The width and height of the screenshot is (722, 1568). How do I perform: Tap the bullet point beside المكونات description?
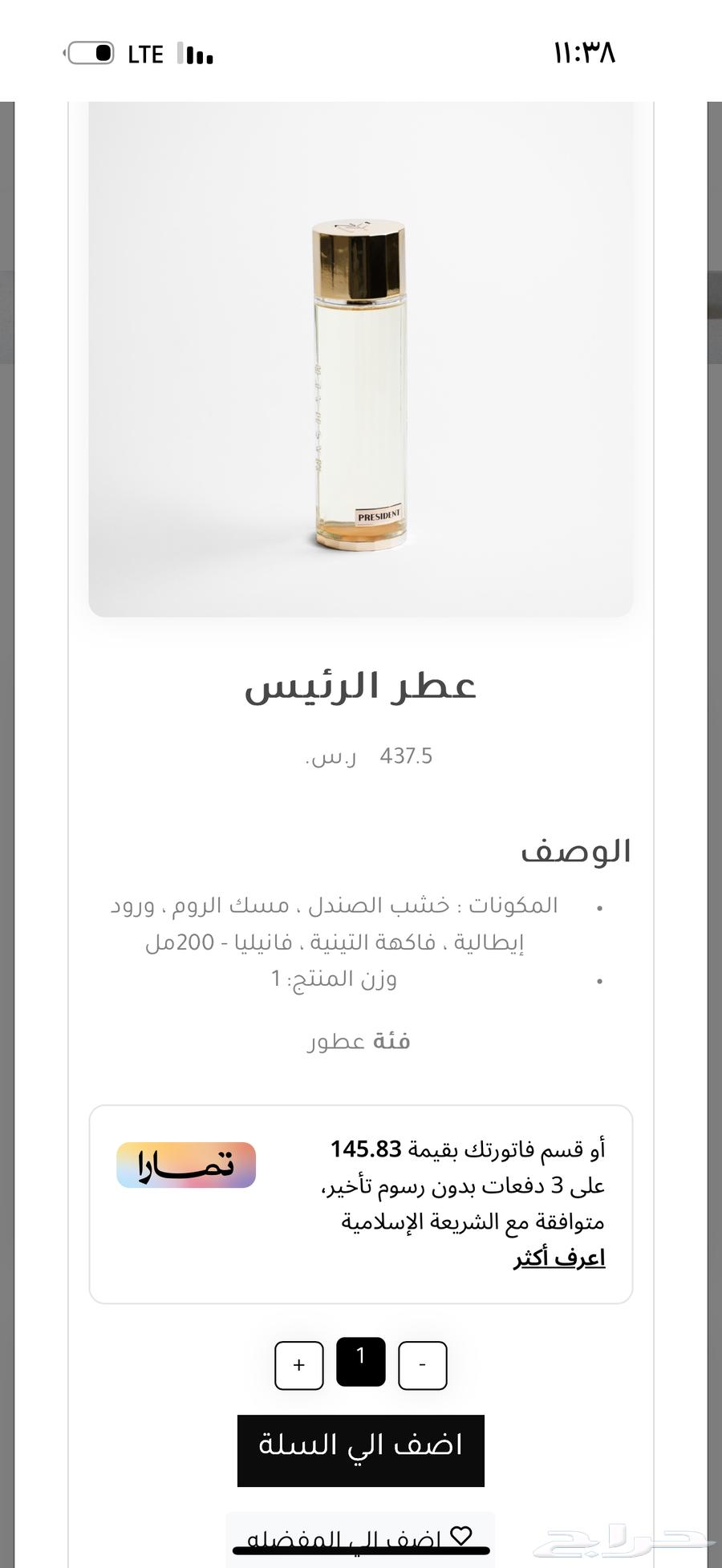(598, 908)
